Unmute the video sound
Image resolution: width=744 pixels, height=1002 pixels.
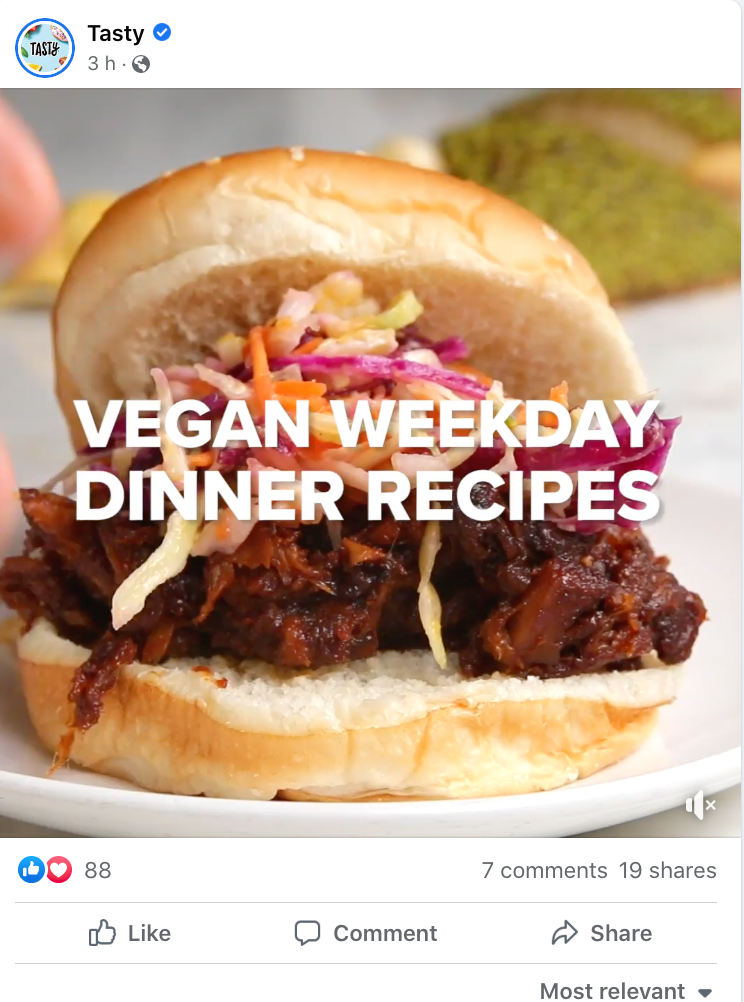point(700,805)
